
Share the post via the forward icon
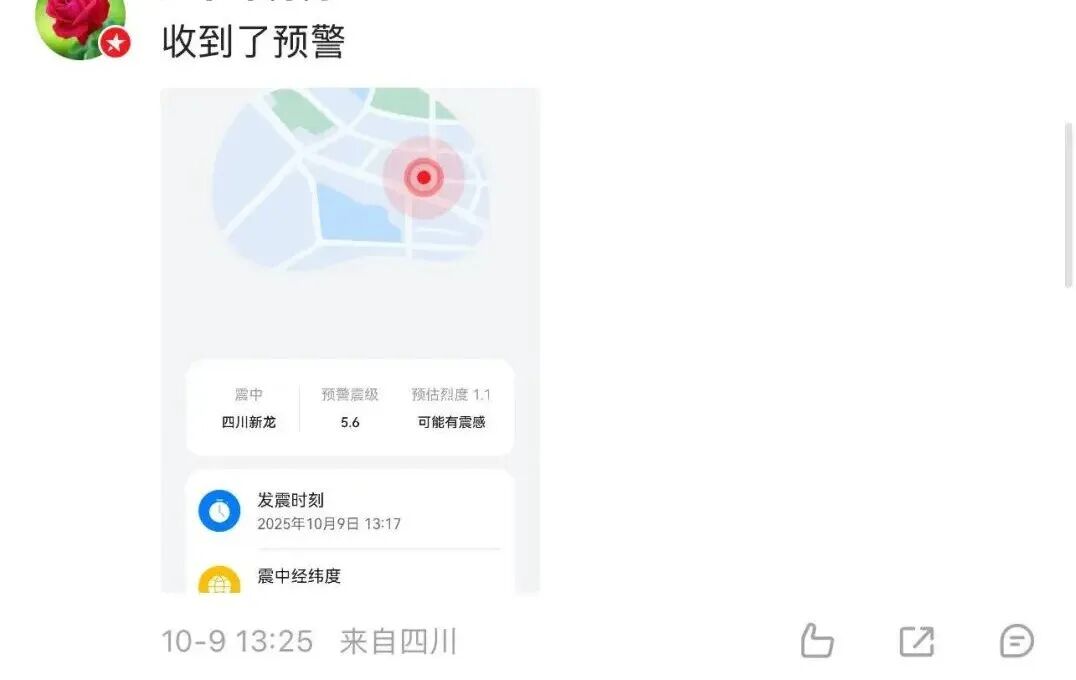click(916, 641)
